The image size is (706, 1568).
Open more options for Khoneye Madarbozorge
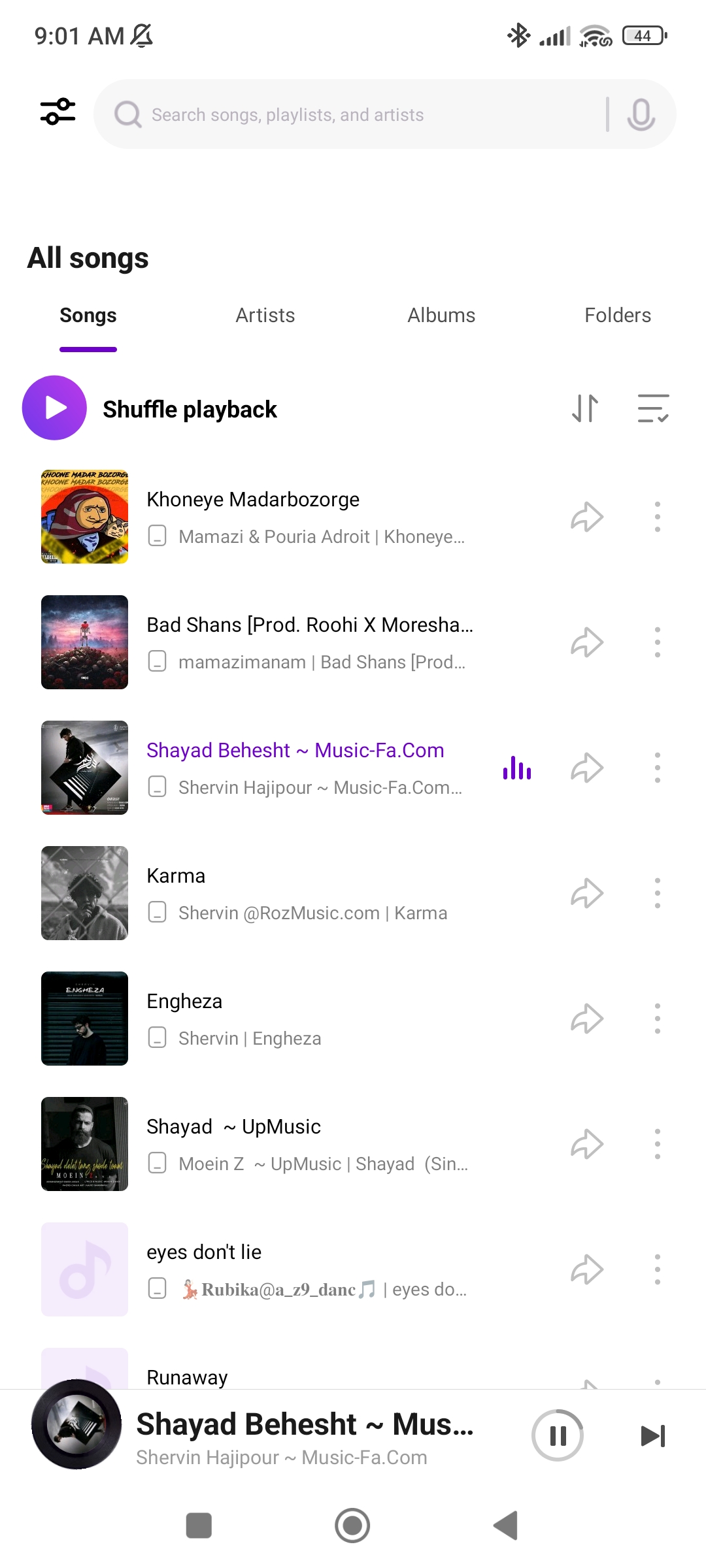coord(657,517)
